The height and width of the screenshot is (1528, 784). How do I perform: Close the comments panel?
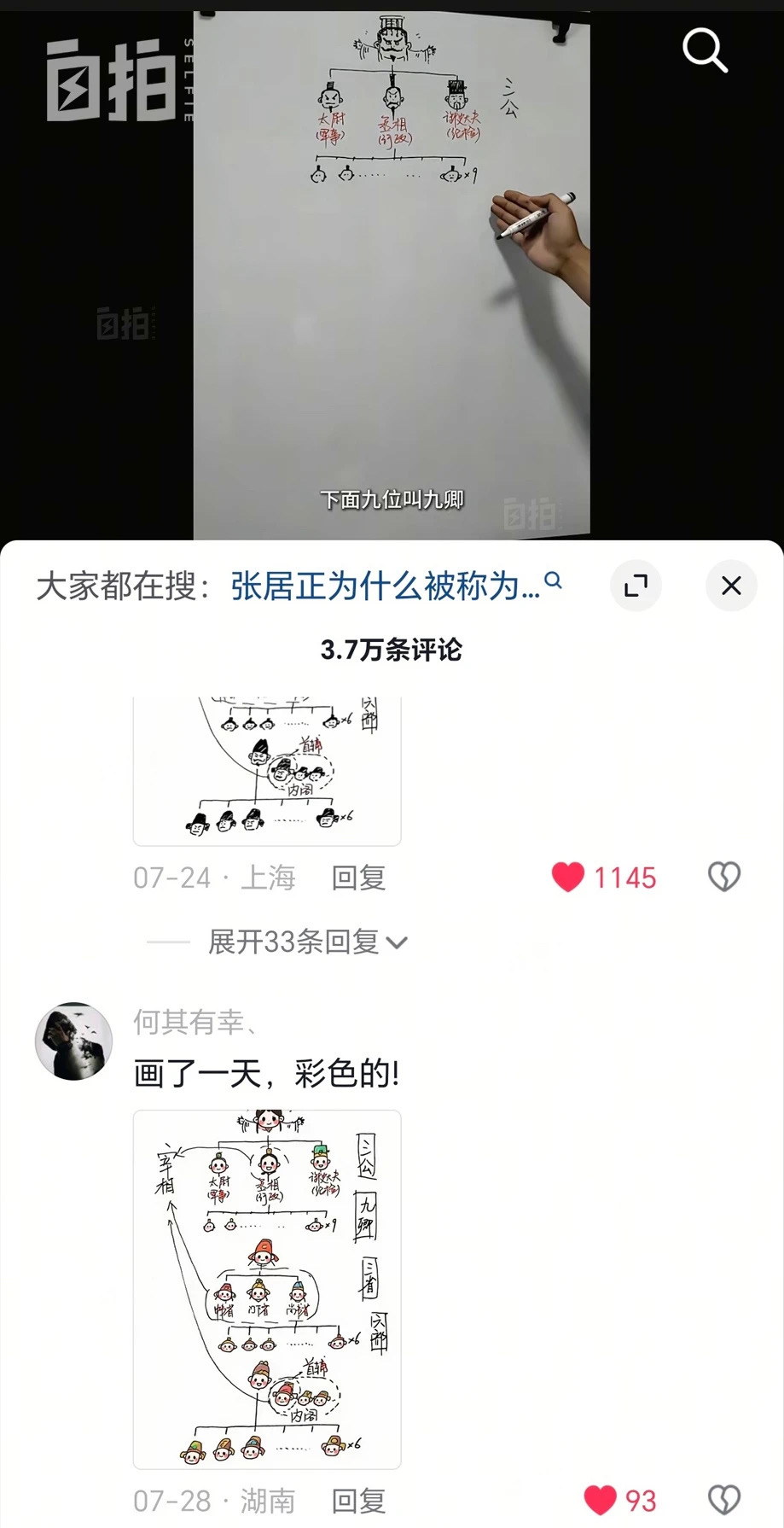731,586
